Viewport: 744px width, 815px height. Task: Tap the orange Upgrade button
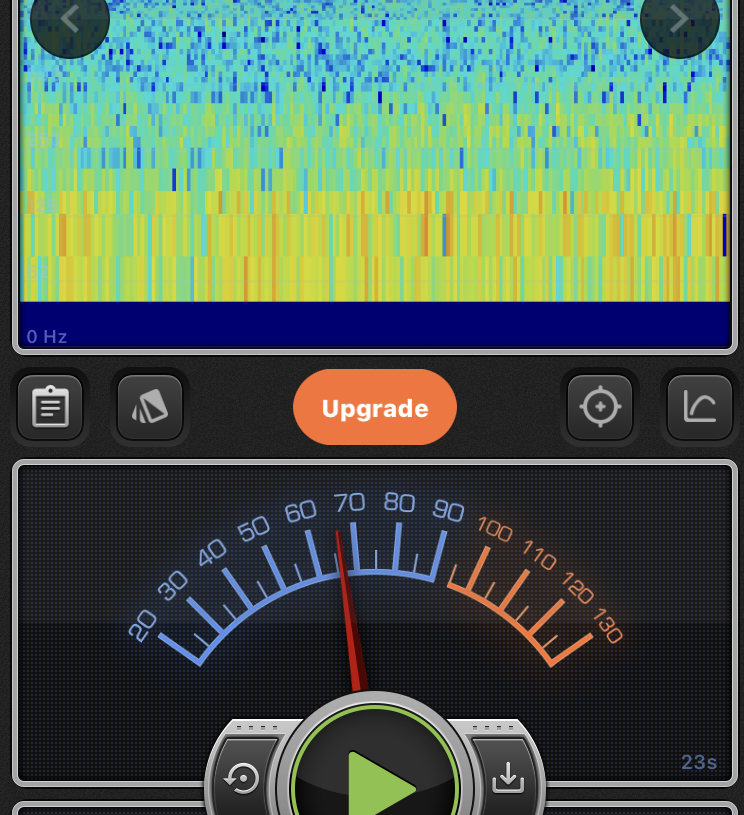point(375,408)
